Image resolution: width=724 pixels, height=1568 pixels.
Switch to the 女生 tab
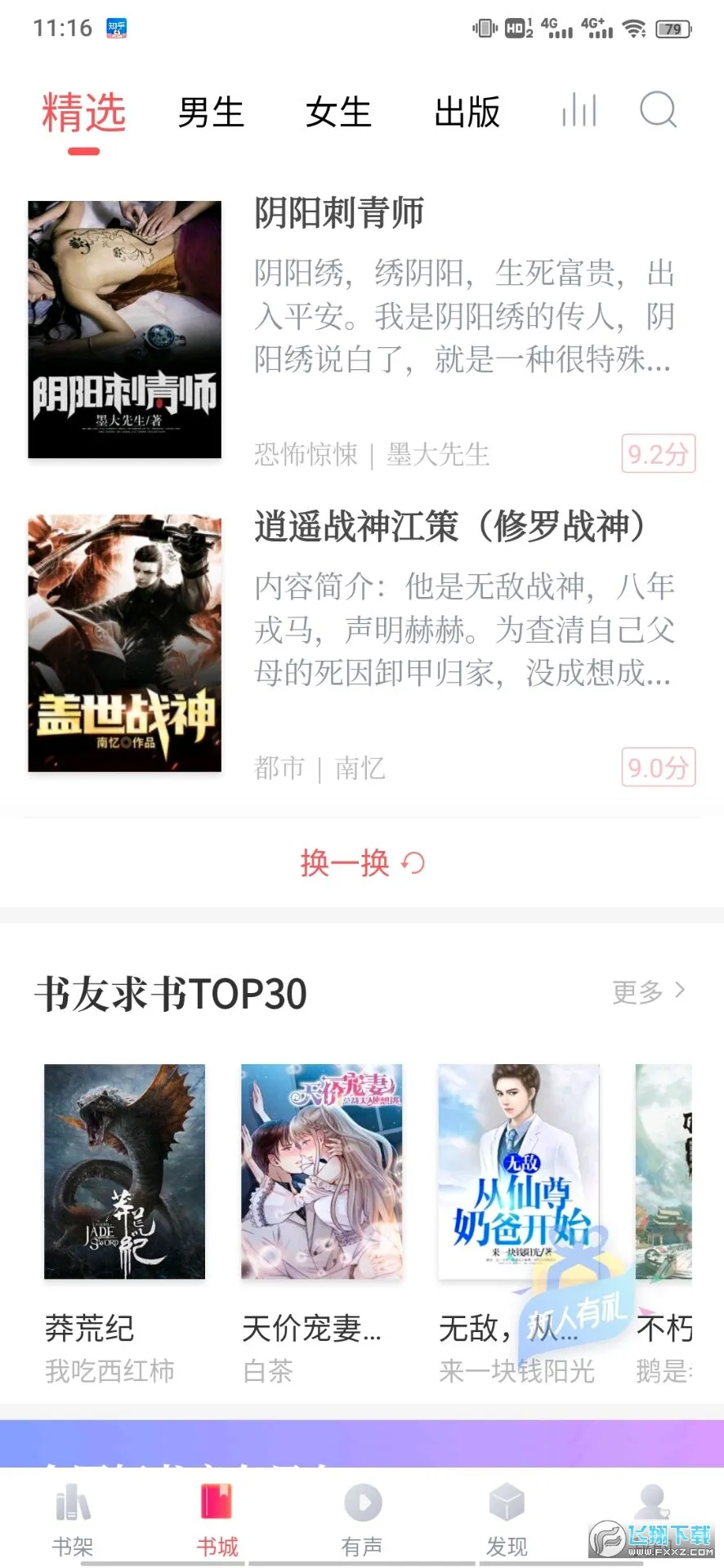[x=338, y=112]
